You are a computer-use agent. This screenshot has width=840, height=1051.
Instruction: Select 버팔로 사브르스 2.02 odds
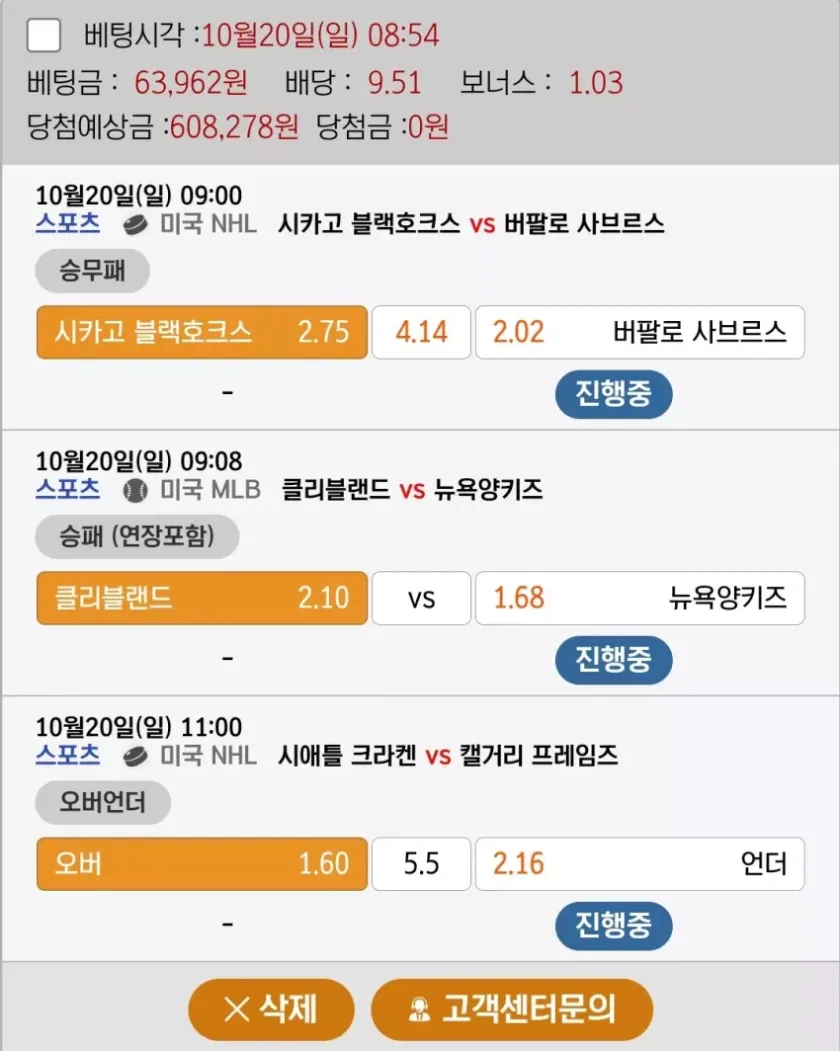(640, 332)
